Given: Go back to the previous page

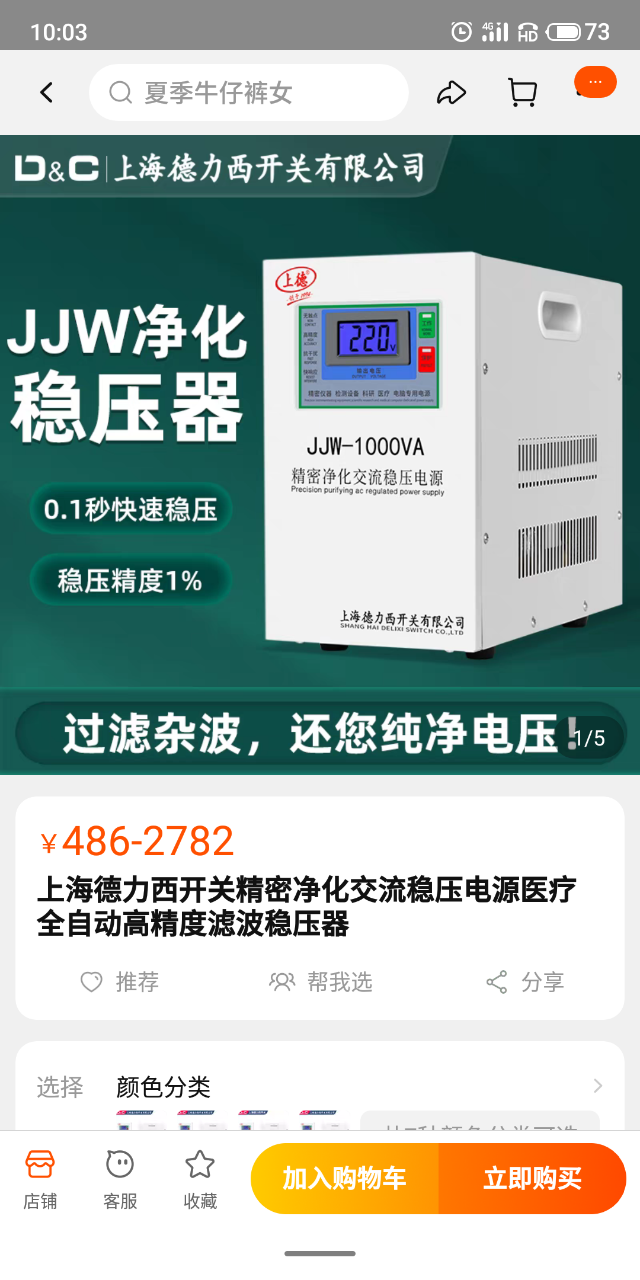Looking at the screenshot, I should pyautogui.click(x=46, y=93).
